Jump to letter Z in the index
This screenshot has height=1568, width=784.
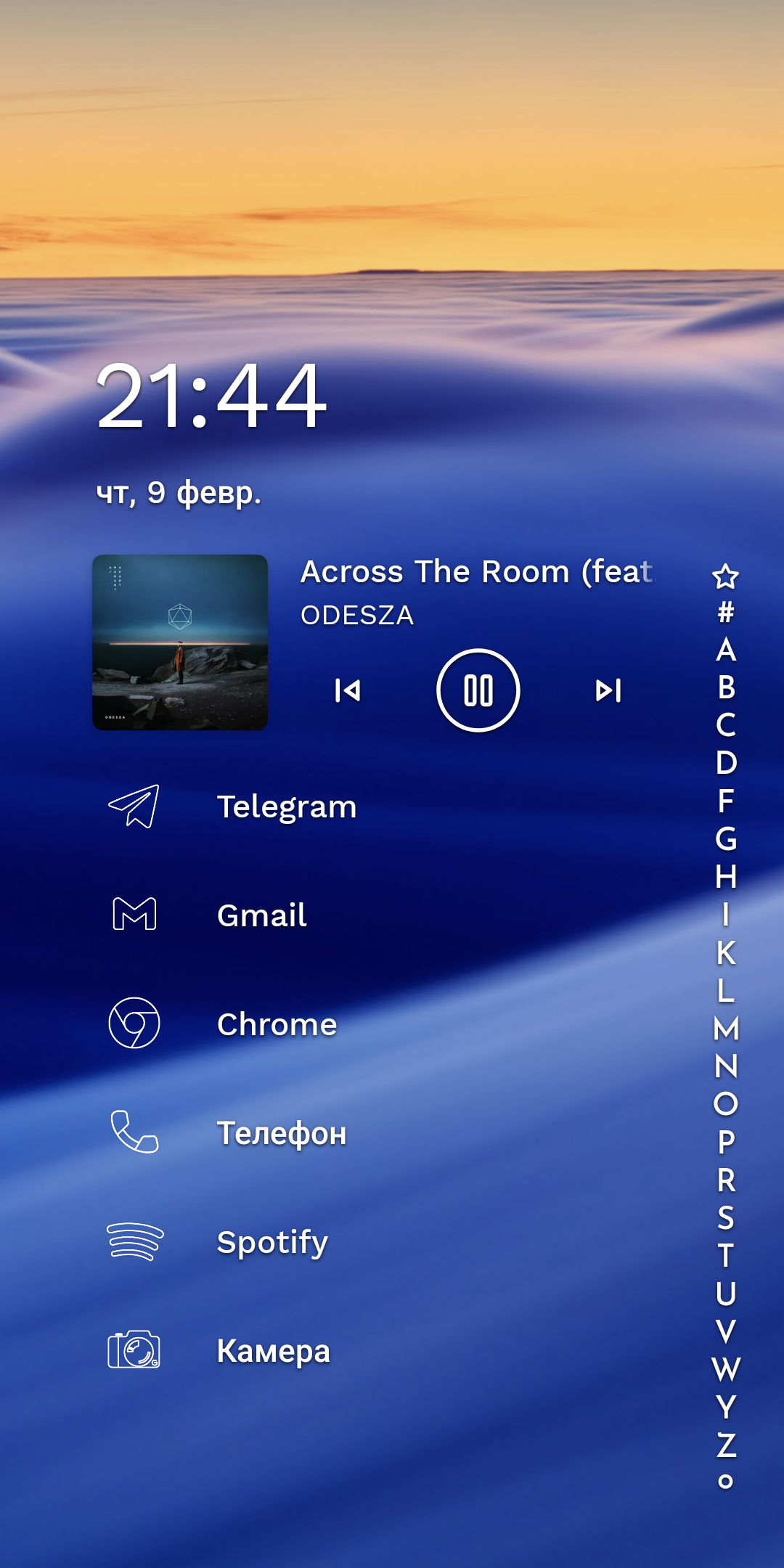(725, 1445)
